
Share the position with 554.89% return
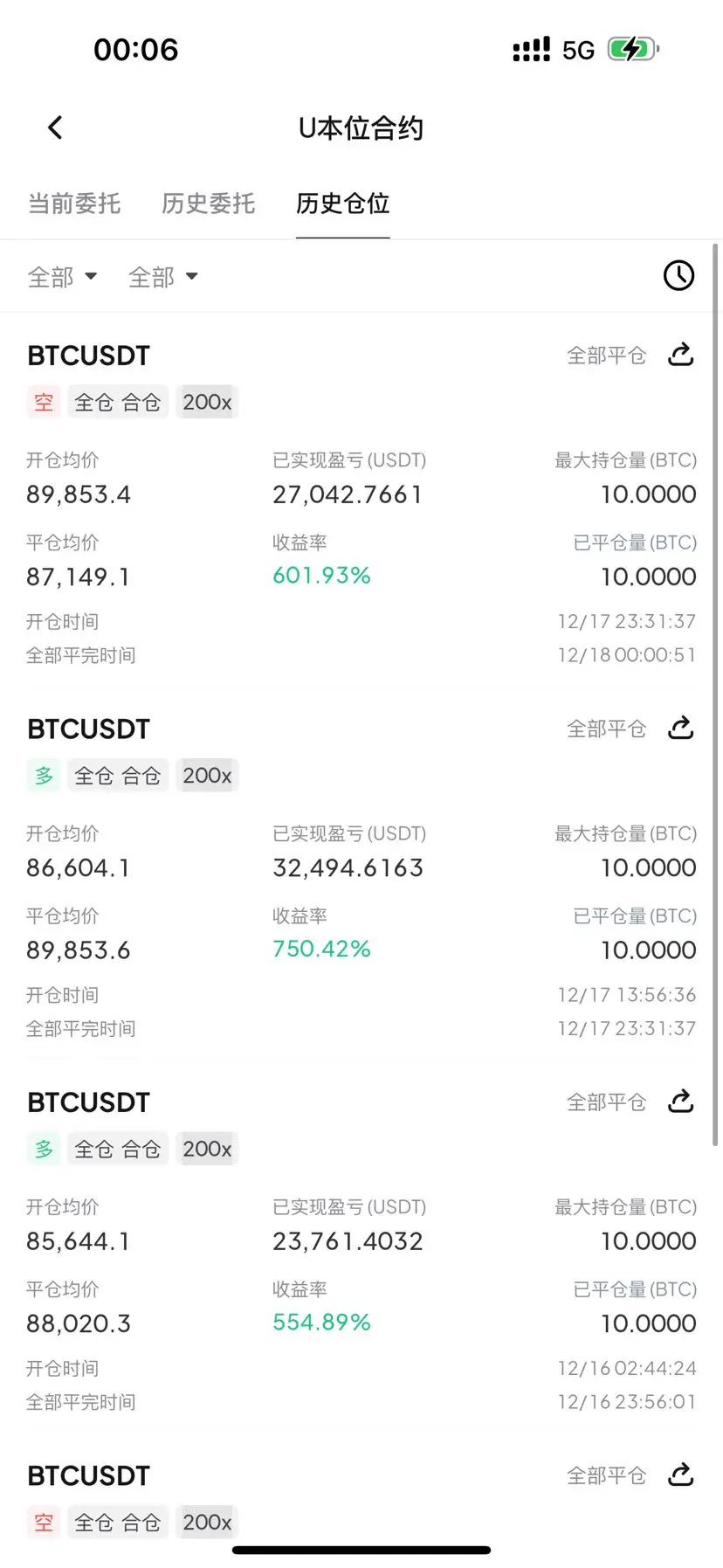pyautogui.click(x=680, y=1102)
